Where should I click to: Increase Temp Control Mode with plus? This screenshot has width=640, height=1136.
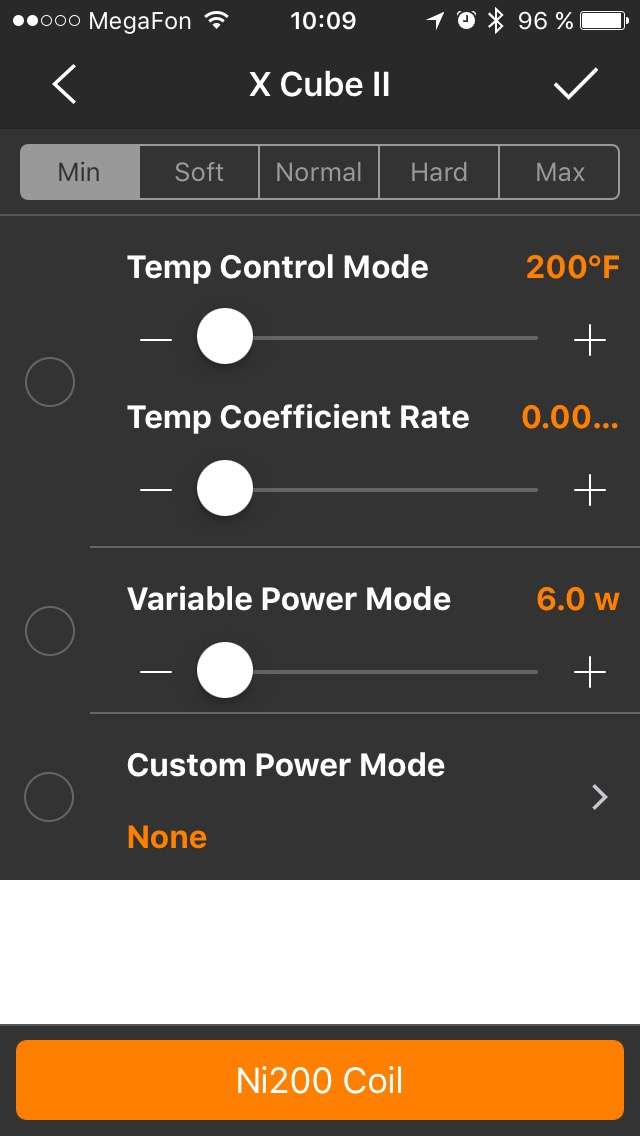[590, 341]
